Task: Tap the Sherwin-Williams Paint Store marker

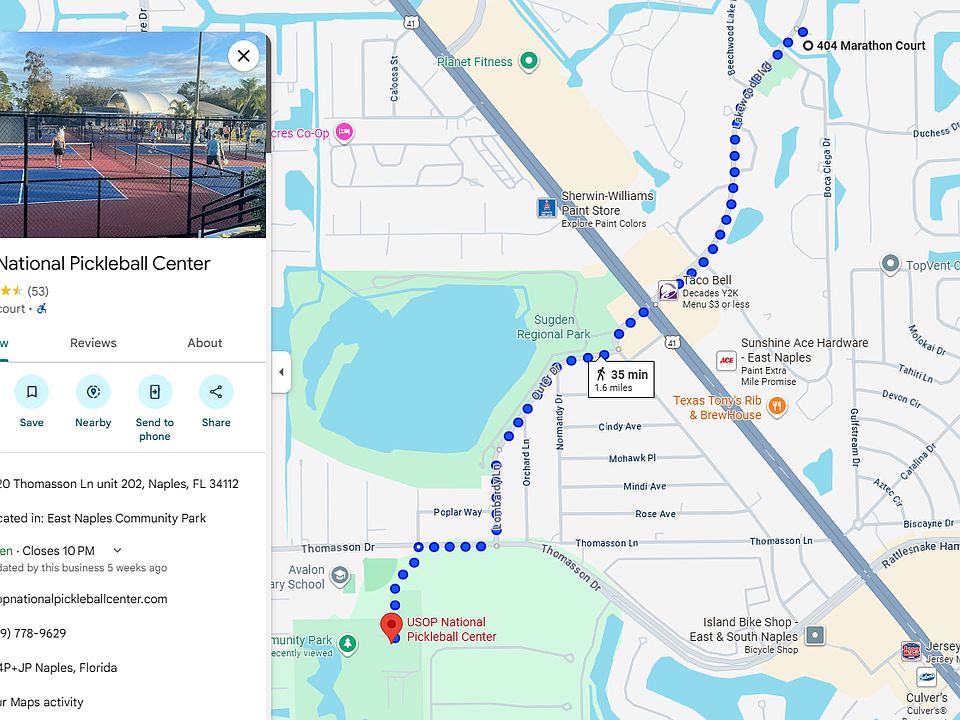Action: click(546, 207)
